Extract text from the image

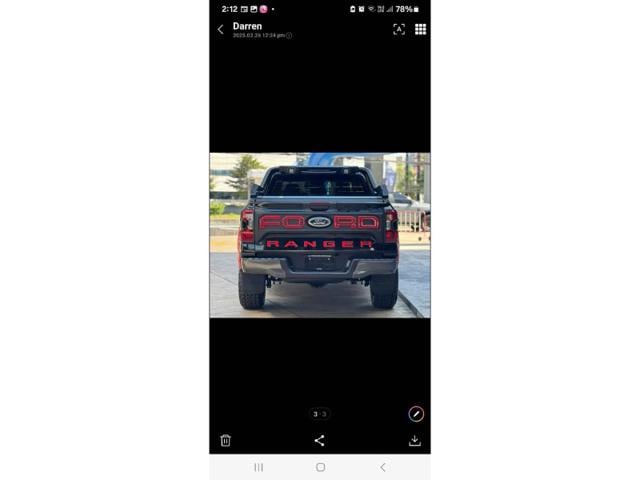click(x=399, y=29)
